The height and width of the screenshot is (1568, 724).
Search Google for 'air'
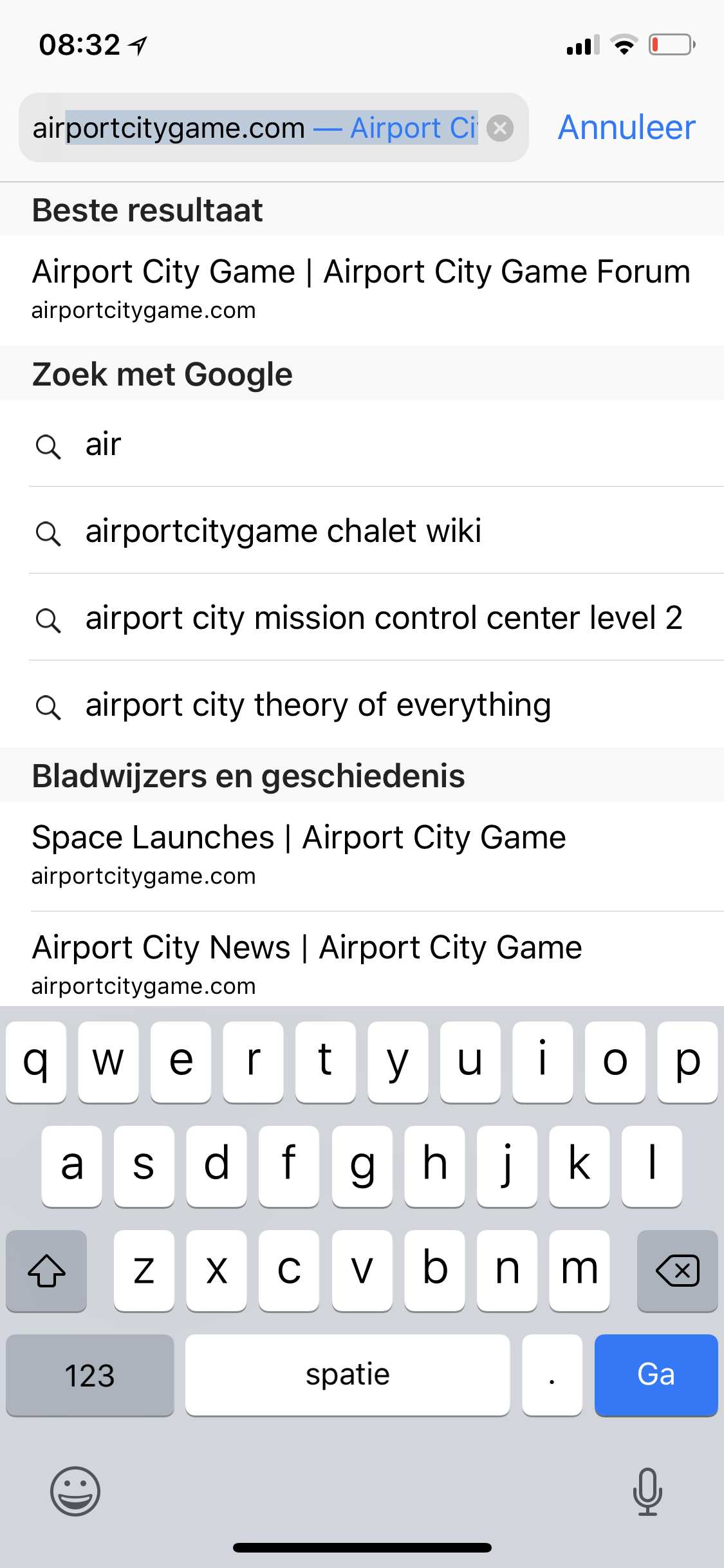362,443
